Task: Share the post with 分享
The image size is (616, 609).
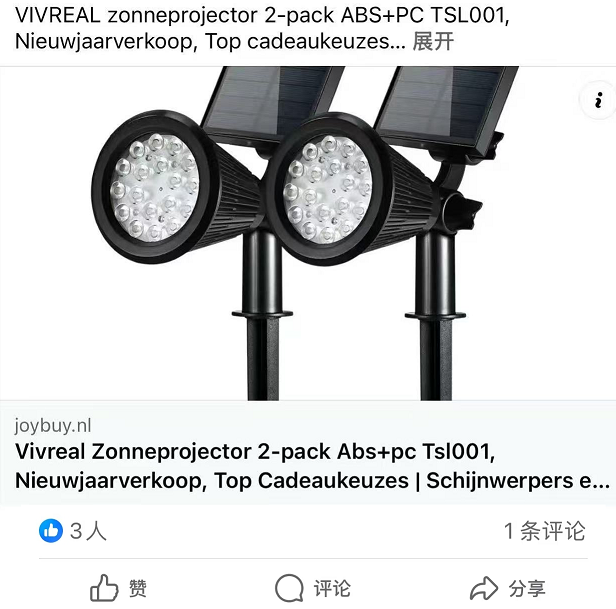Action: [508, 587]
